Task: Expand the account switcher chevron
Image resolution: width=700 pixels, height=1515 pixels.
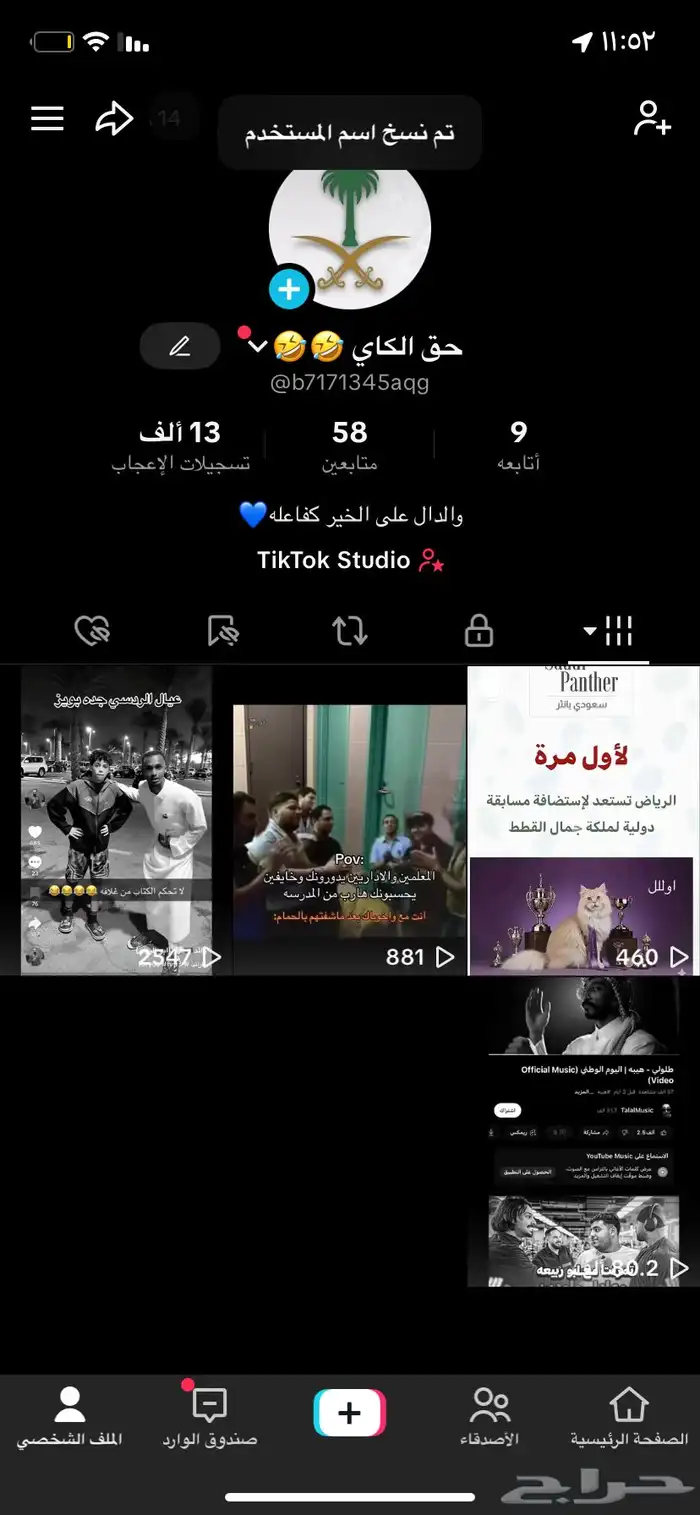Action: click(258, 347)
